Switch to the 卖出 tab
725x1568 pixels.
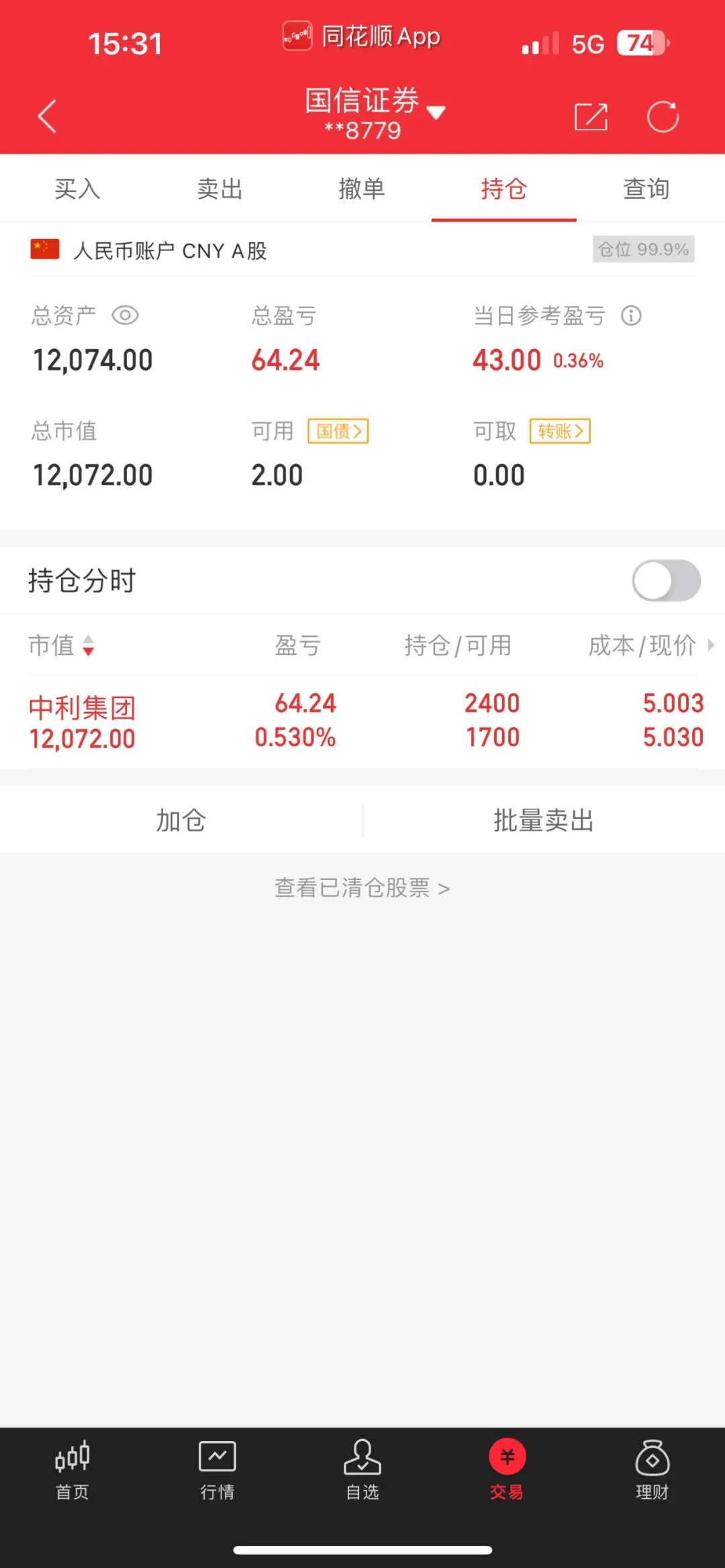(220, 189)
